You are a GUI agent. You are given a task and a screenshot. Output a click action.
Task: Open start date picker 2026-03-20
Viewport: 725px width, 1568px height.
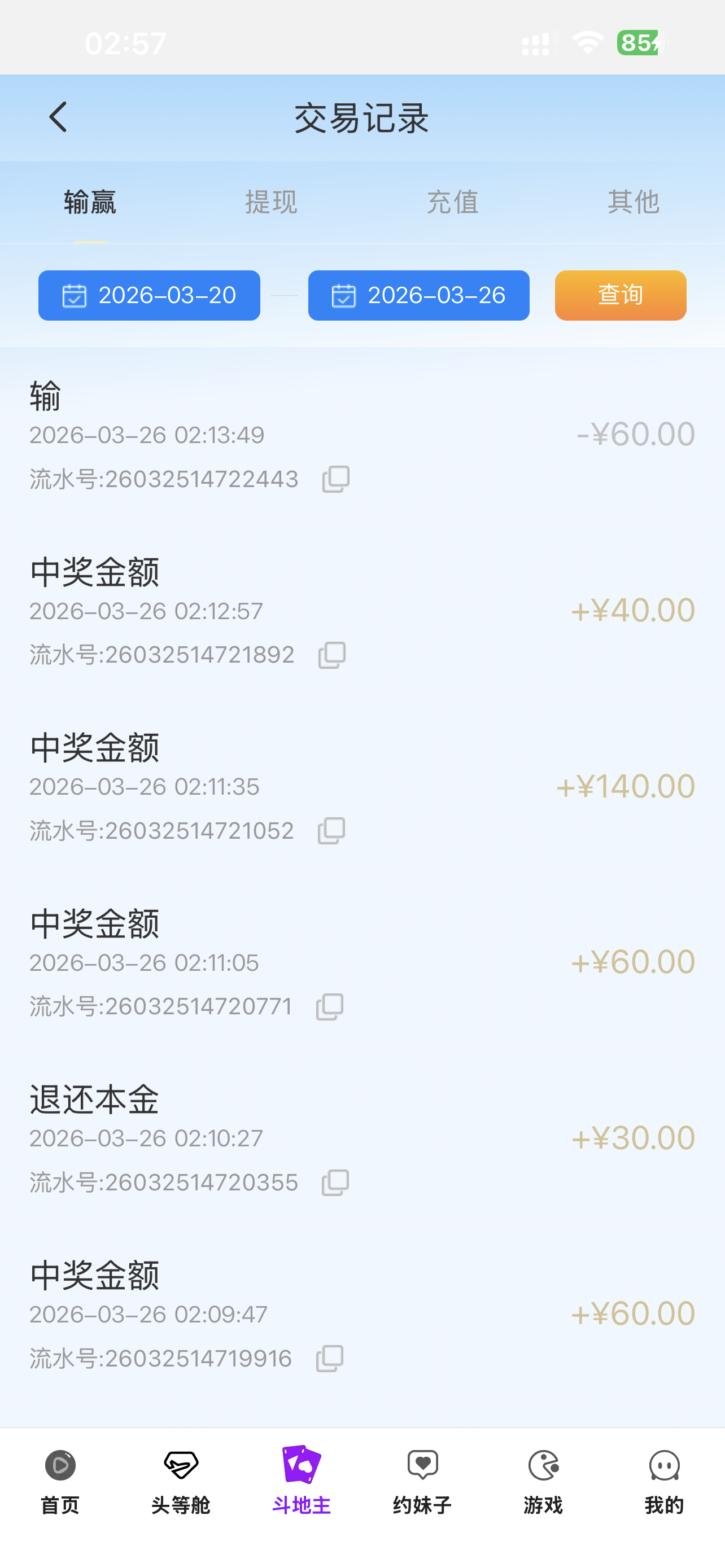[149, 295]
